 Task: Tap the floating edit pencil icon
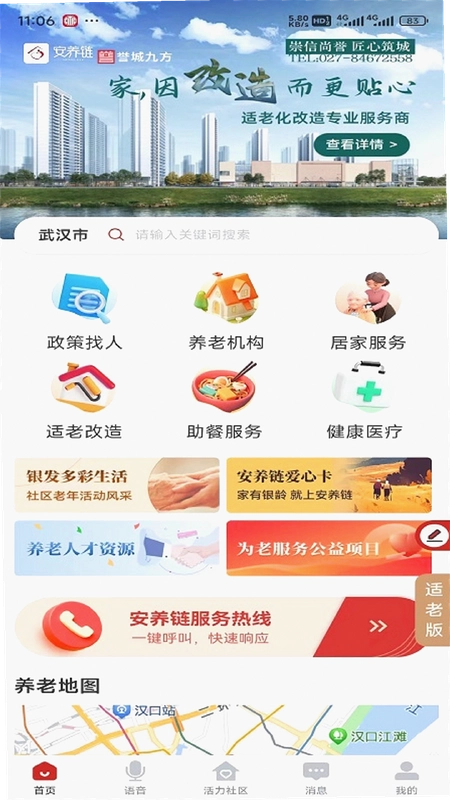[x=434, y=536]
